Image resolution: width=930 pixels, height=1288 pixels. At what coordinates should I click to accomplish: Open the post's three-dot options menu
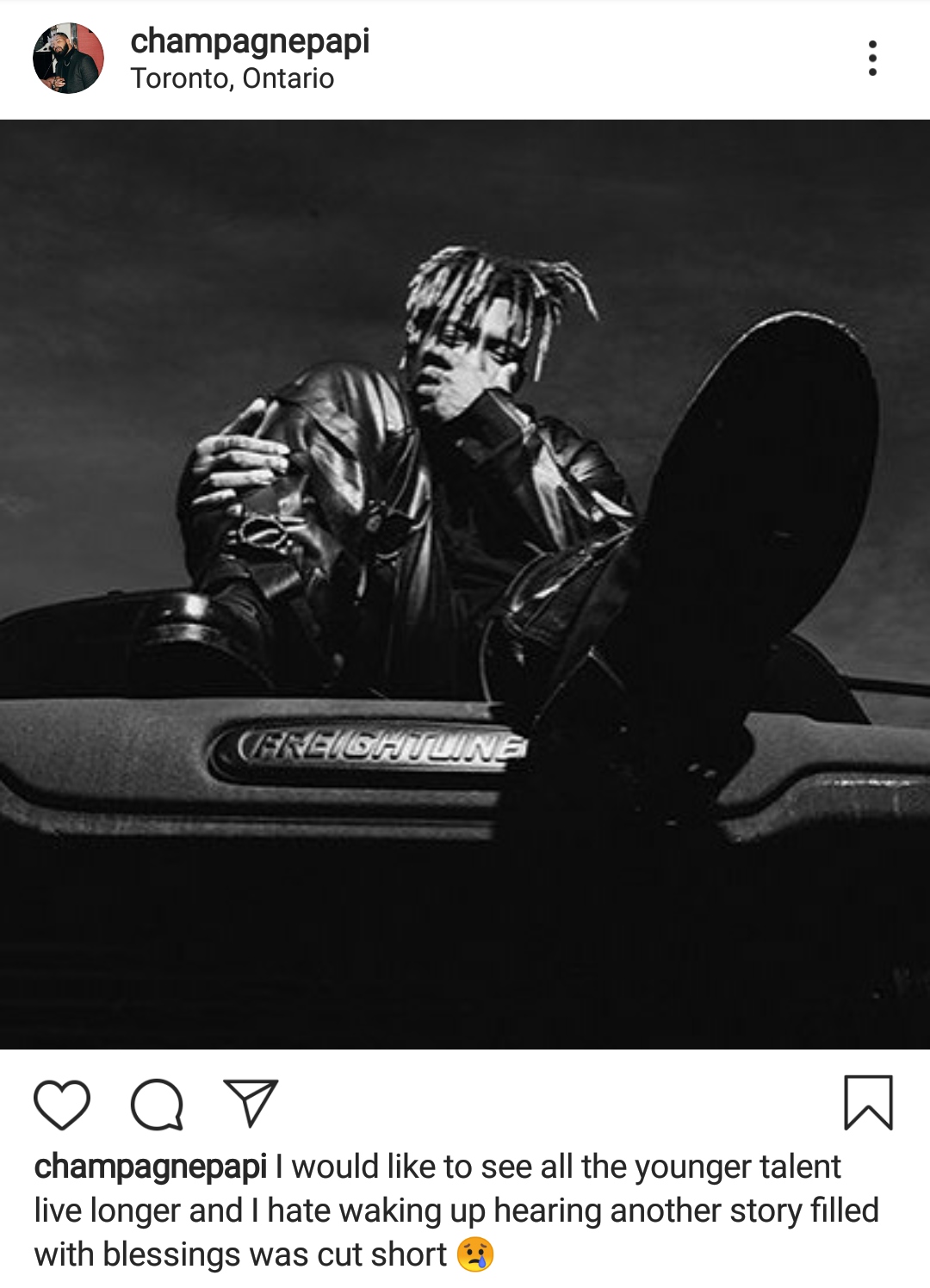872,59
